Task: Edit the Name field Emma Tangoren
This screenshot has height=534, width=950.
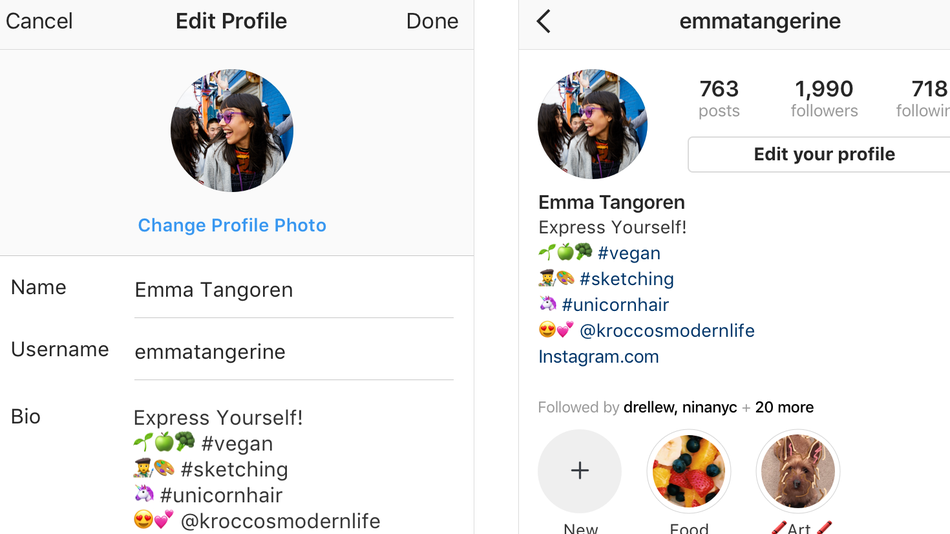Action: pyautogui.click(x=293, y=290)
